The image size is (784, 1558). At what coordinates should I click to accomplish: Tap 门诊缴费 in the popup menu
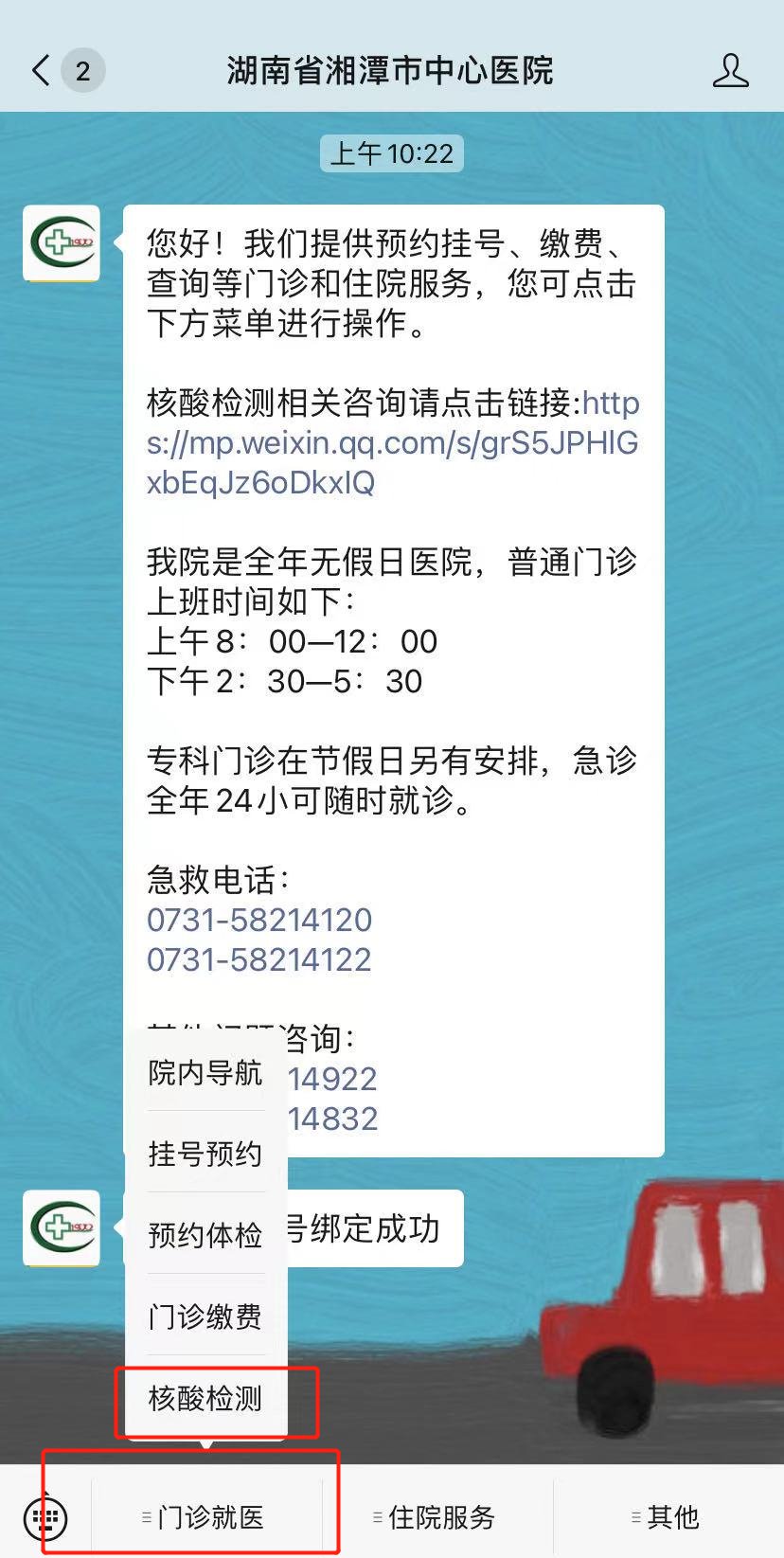coord(205,1316)
